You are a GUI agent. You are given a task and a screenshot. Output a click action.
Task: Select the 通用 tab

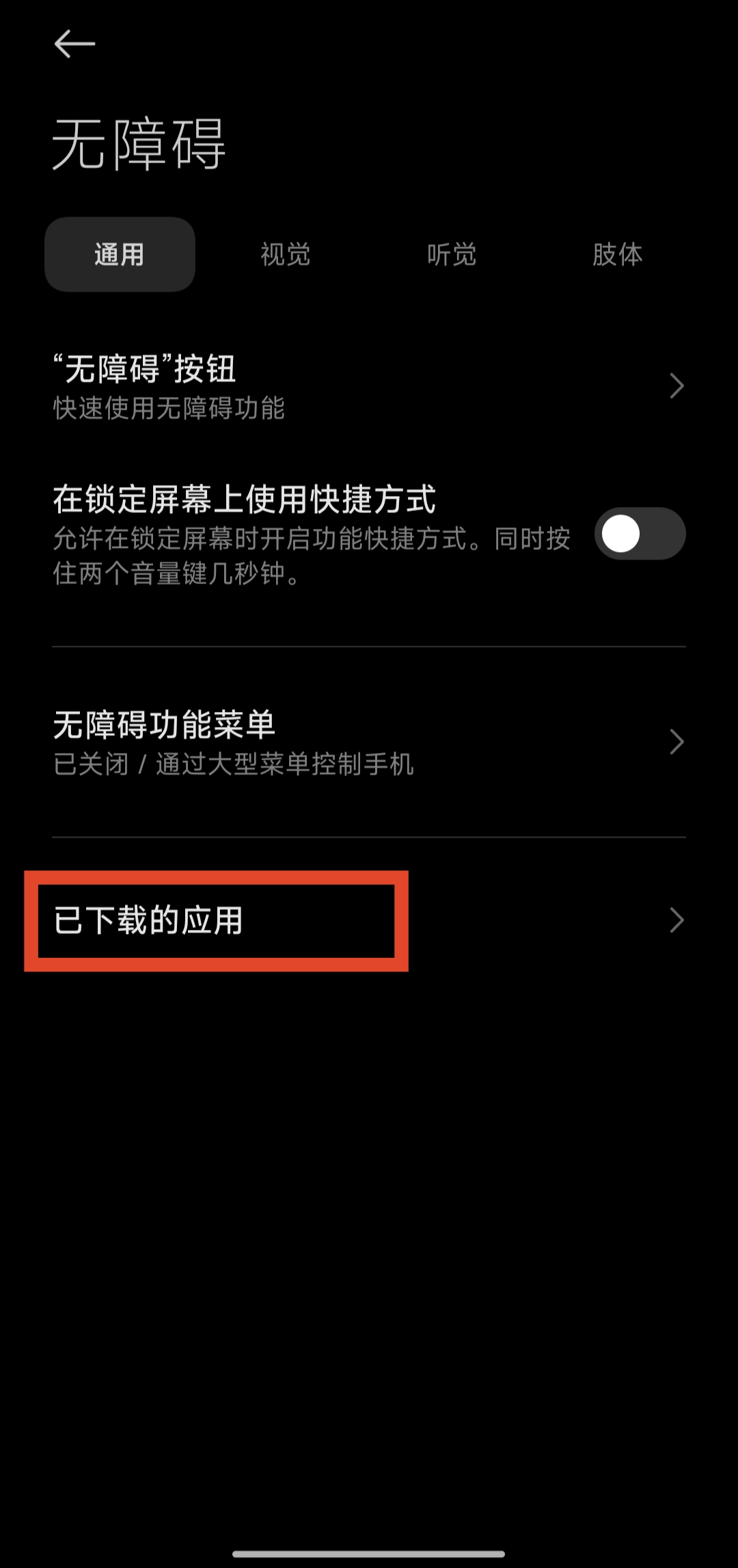coord(120,255)
